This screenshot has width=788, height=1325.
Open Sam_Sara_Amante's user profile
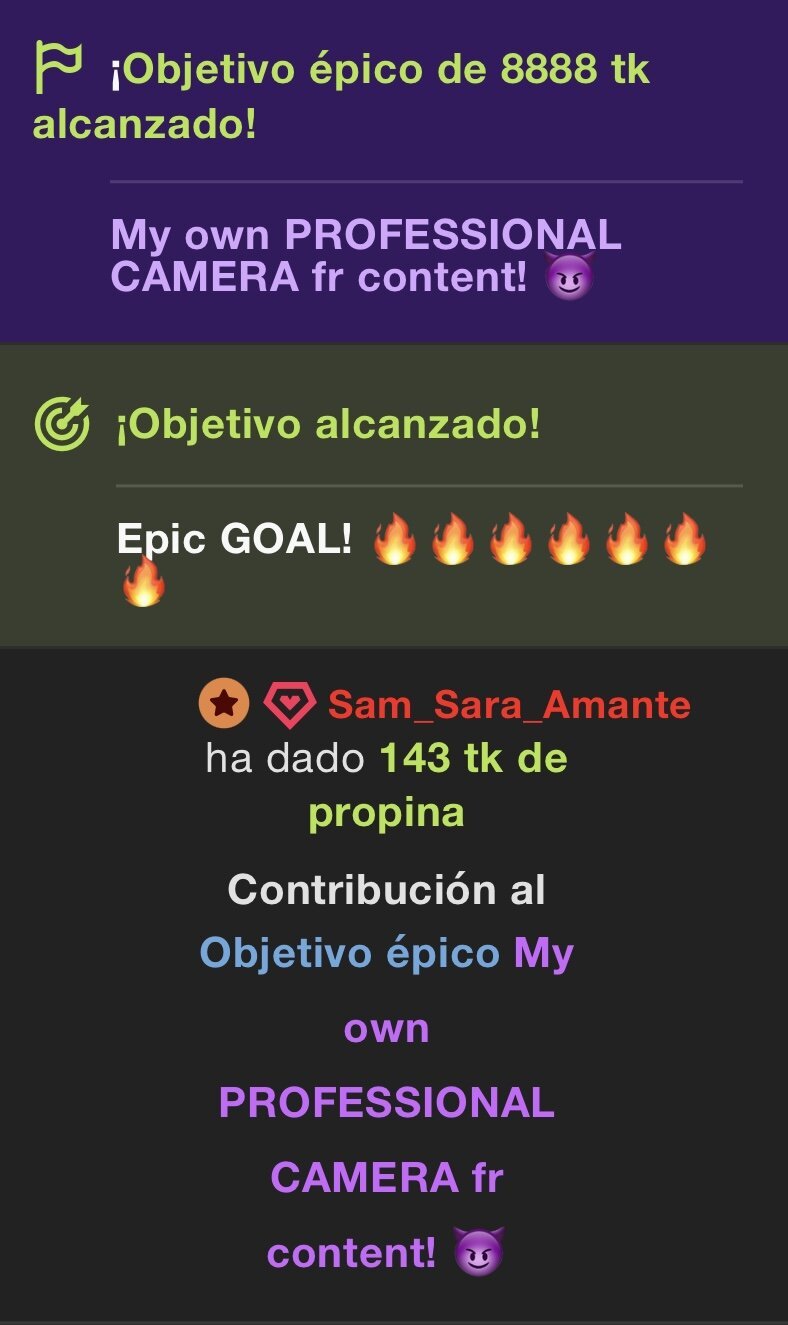click(508, 705)
